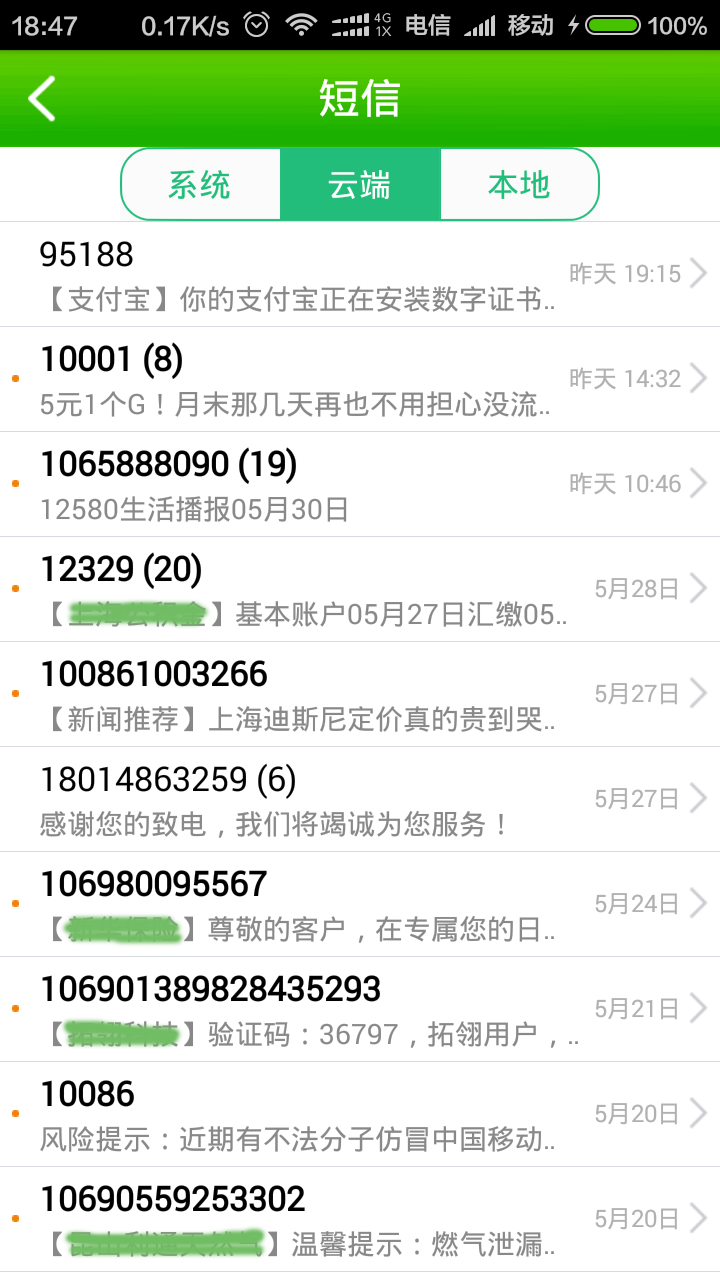Open the 12329 message thread

point(360,589)
